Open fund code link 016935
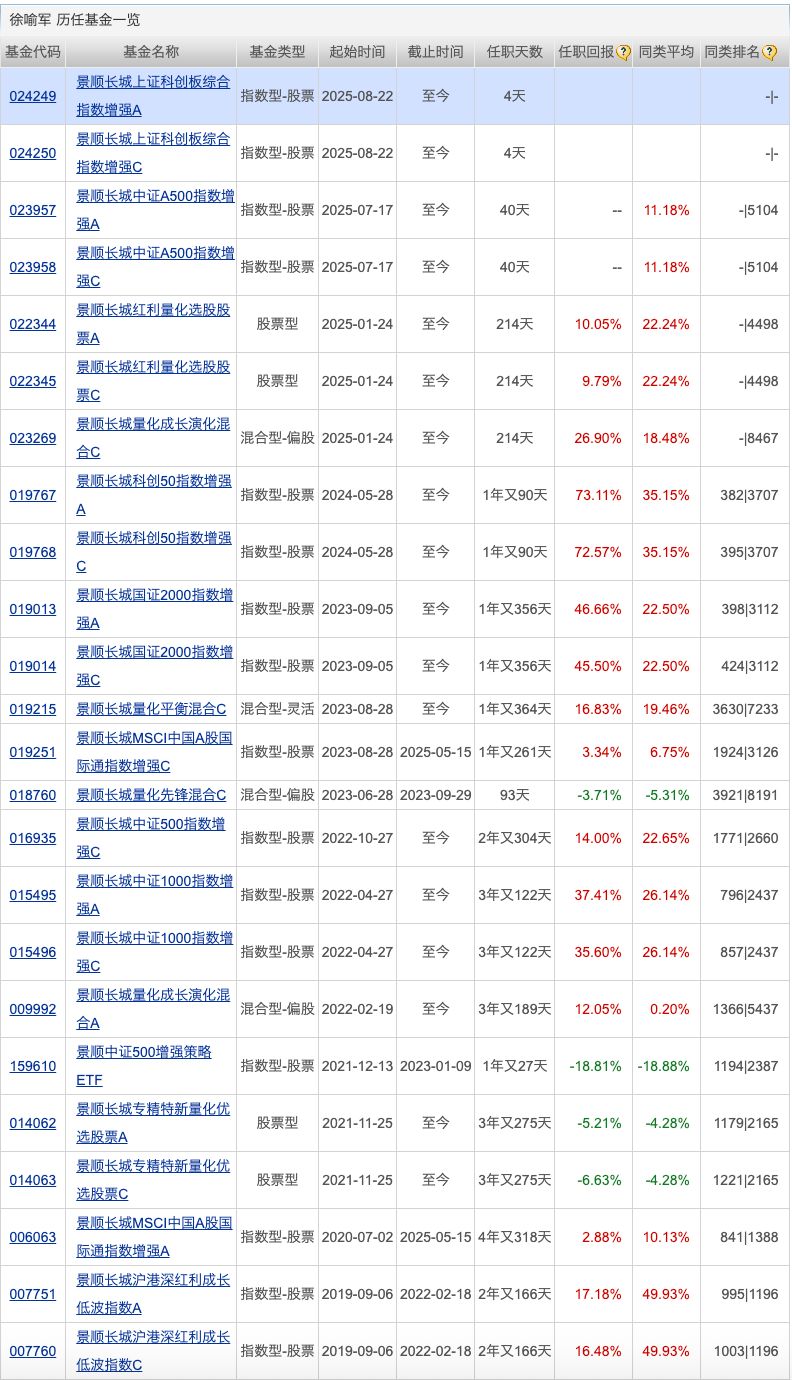 pyautogui.click(x=33, y=838)
